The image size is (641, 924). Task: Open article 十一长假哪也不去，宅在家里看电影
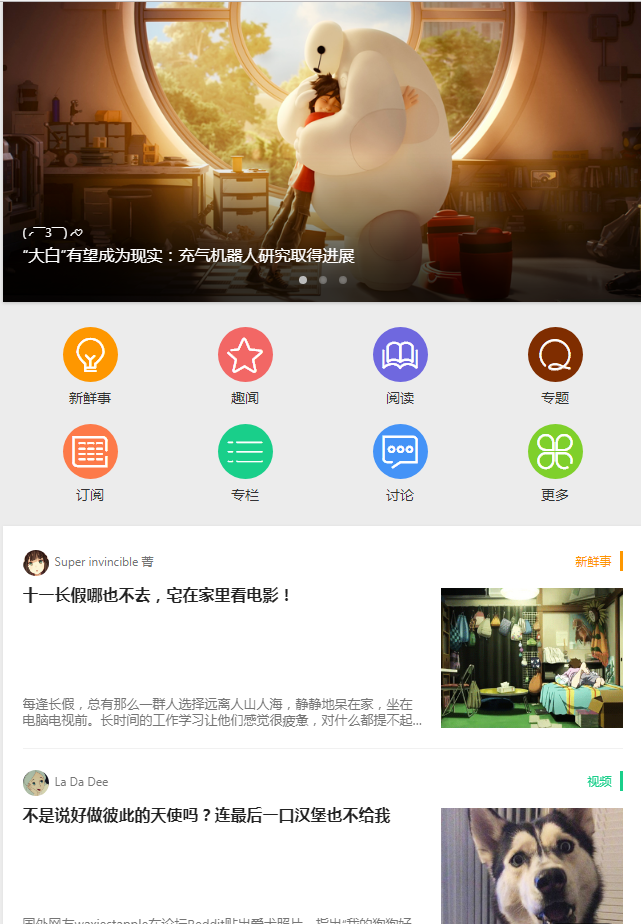(158, 595)
